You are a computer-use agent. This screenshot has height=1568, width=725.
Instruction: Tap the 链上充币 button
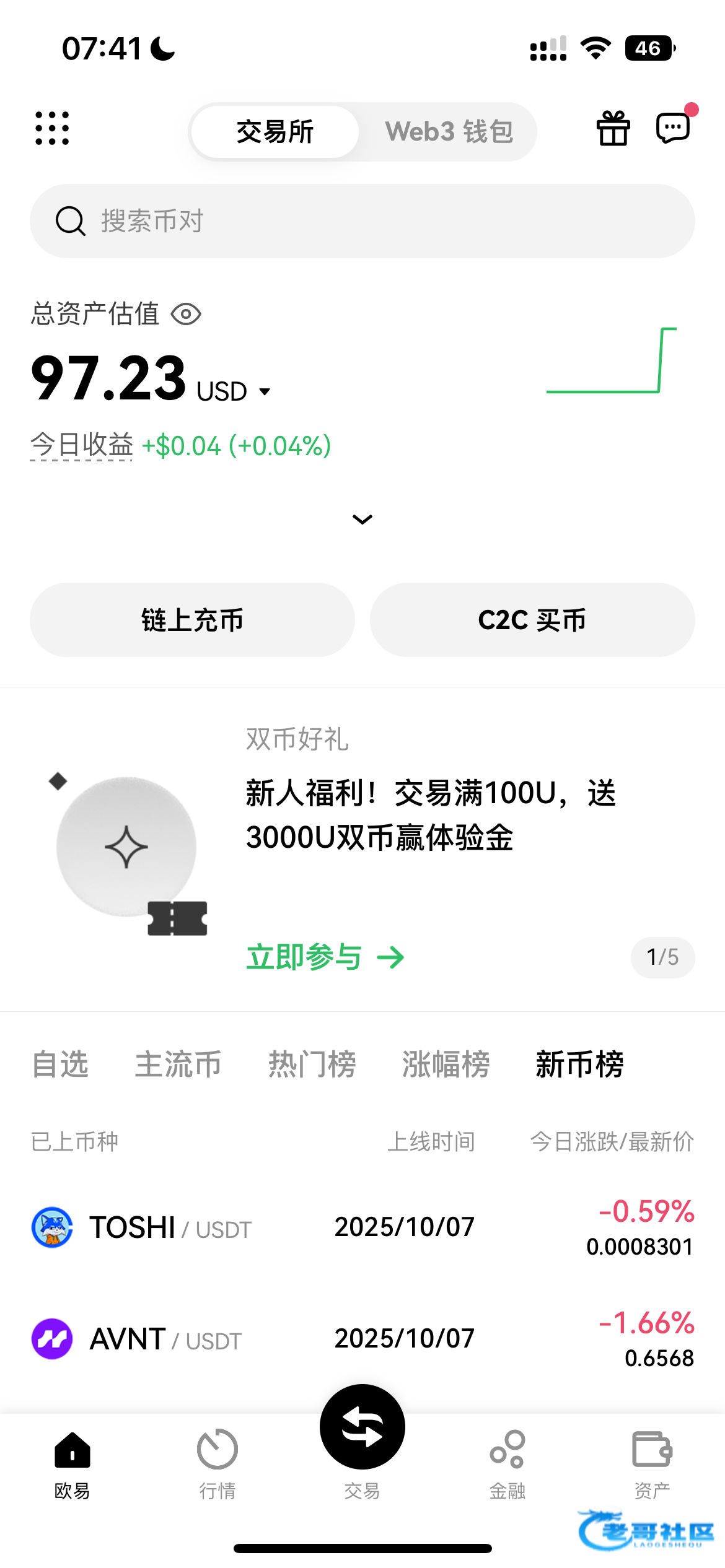(192, 620)
